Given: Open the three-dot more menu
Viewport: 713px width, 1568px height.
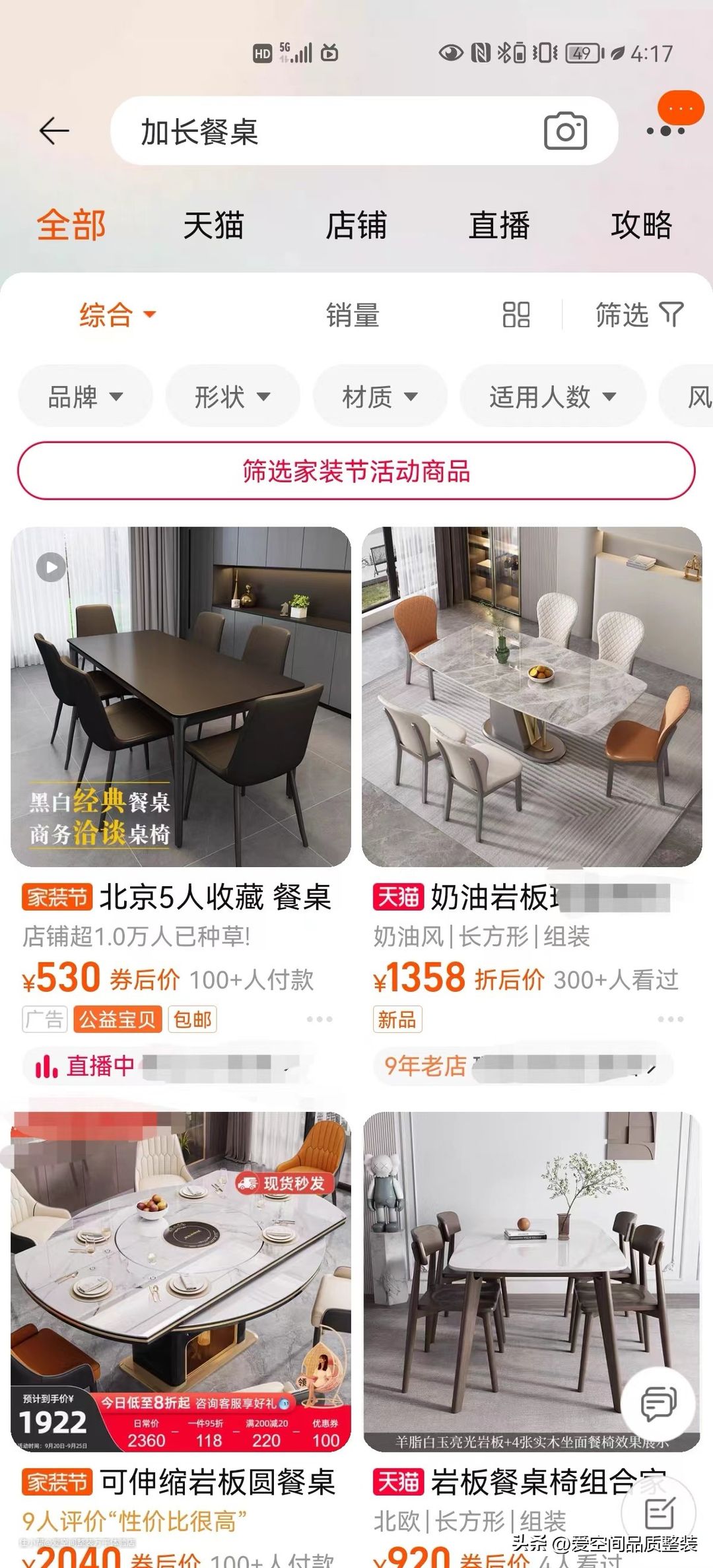Looking at the screenshot, I should coord(665,131).
